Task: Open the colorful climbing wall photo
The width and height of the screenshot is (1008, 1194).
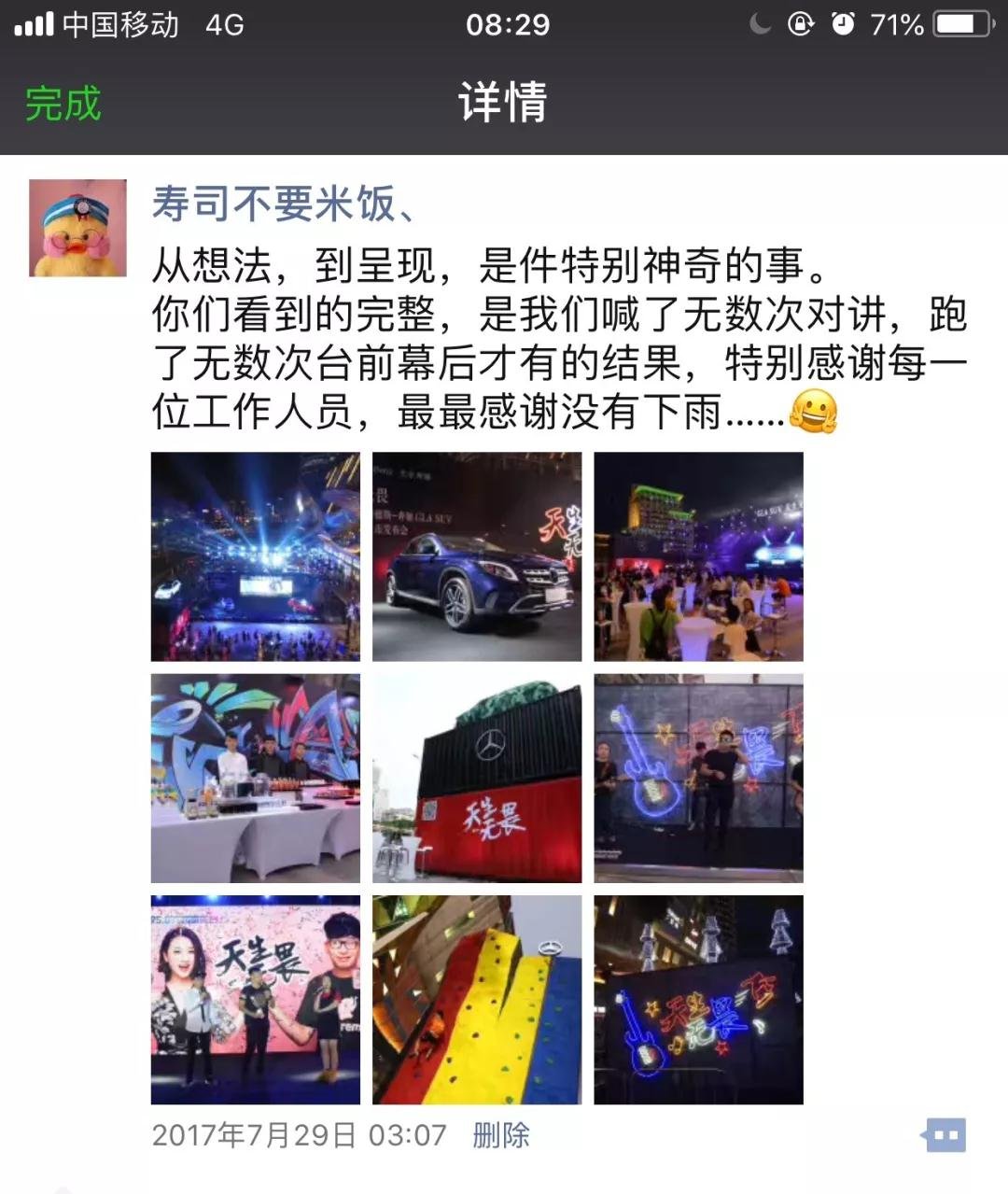Action: 477,1000
